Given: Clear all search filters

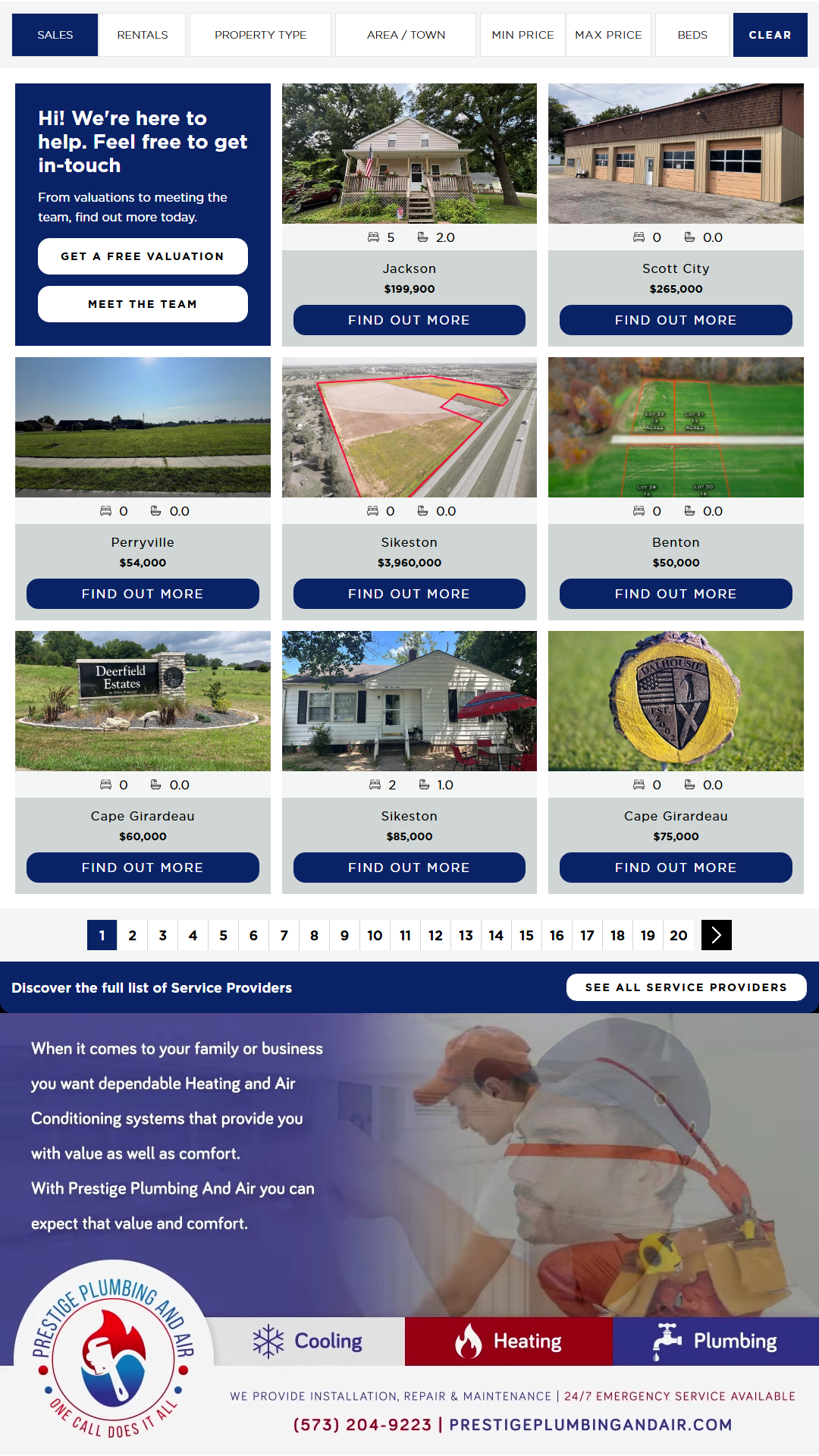Looking at the screenshot, I should tap(770, 35).
